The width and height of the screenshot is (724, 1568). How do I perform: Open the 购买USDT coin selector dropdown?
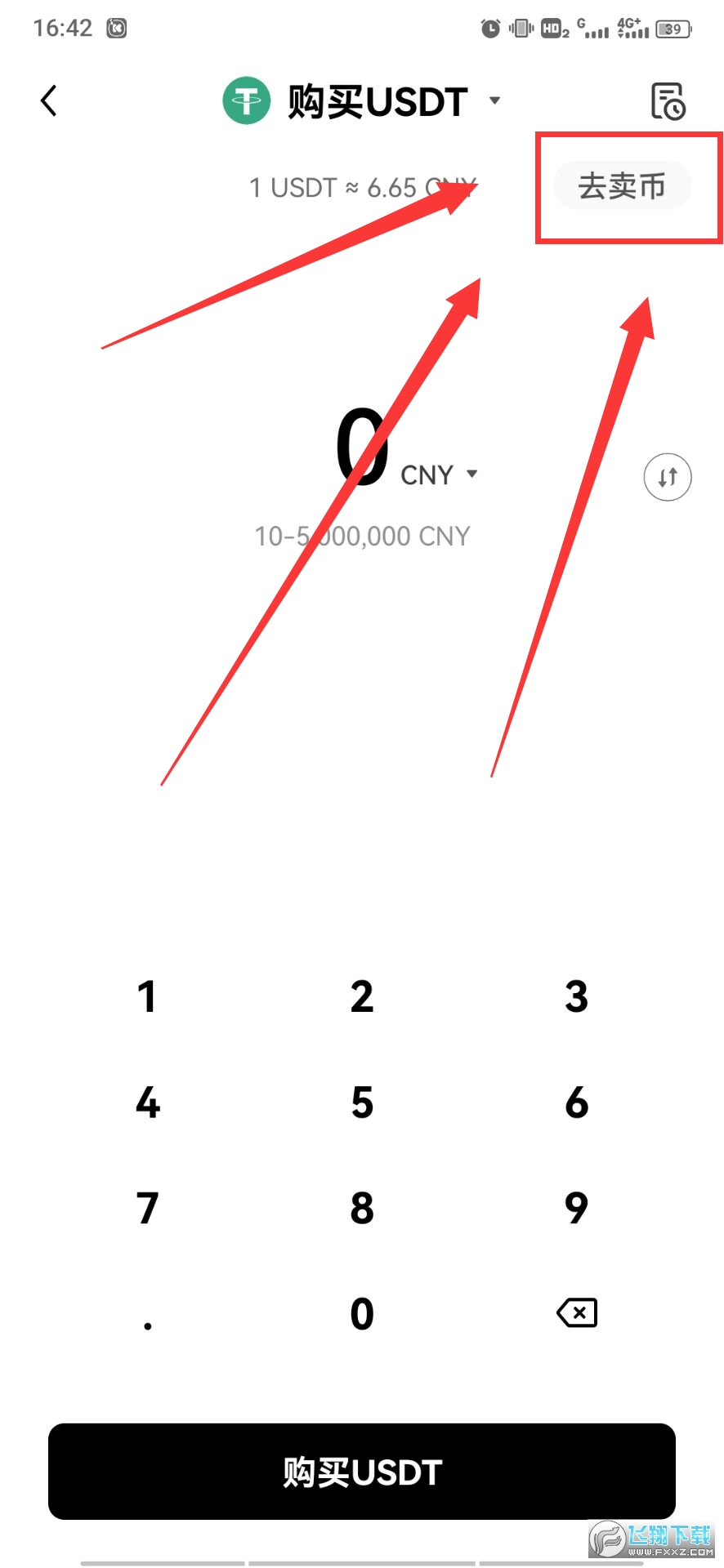496,100
